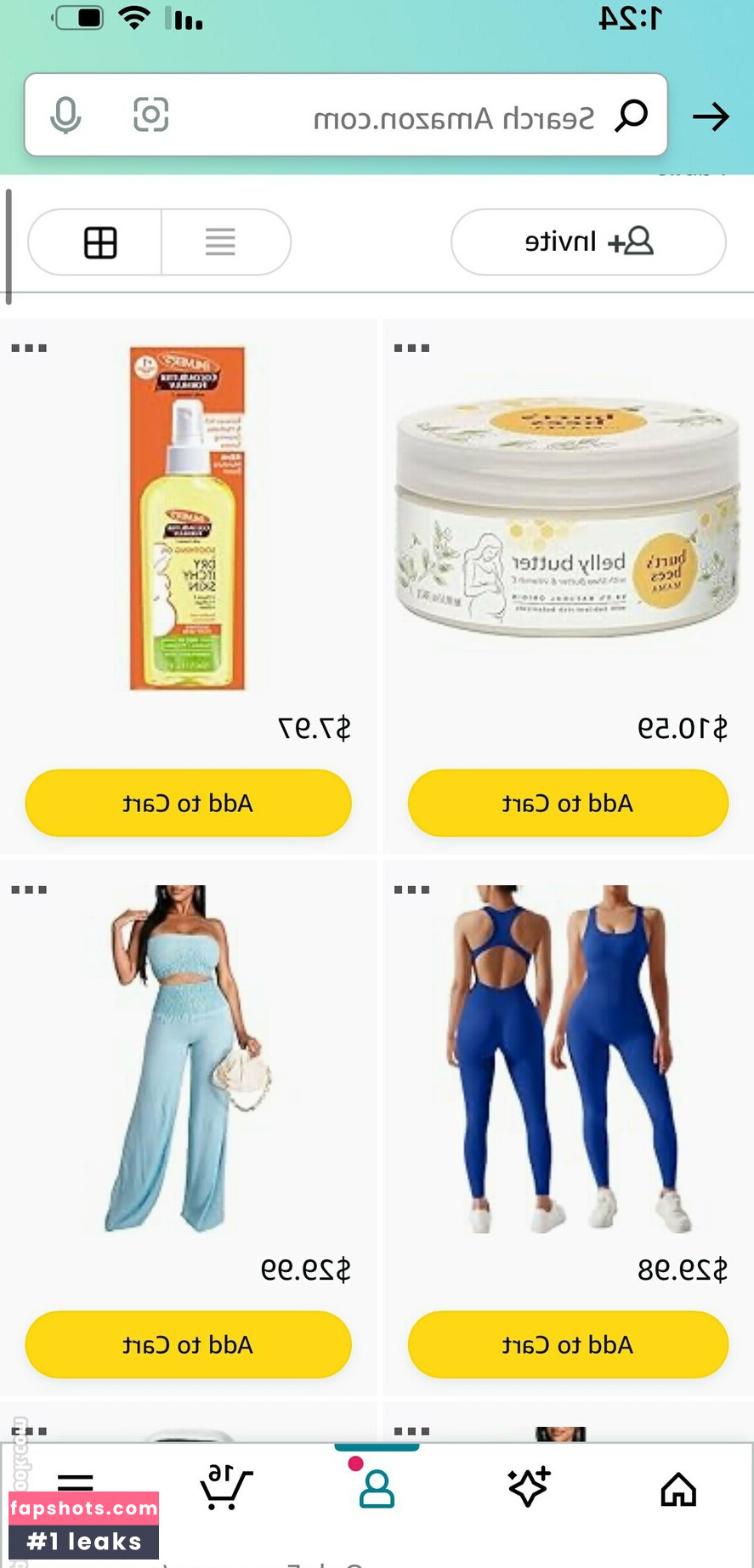The height and width of the screenshot is (1568, 754).
Task: Add the $7.97 Palmer's oil to cart
Action: tap(188, 804)
